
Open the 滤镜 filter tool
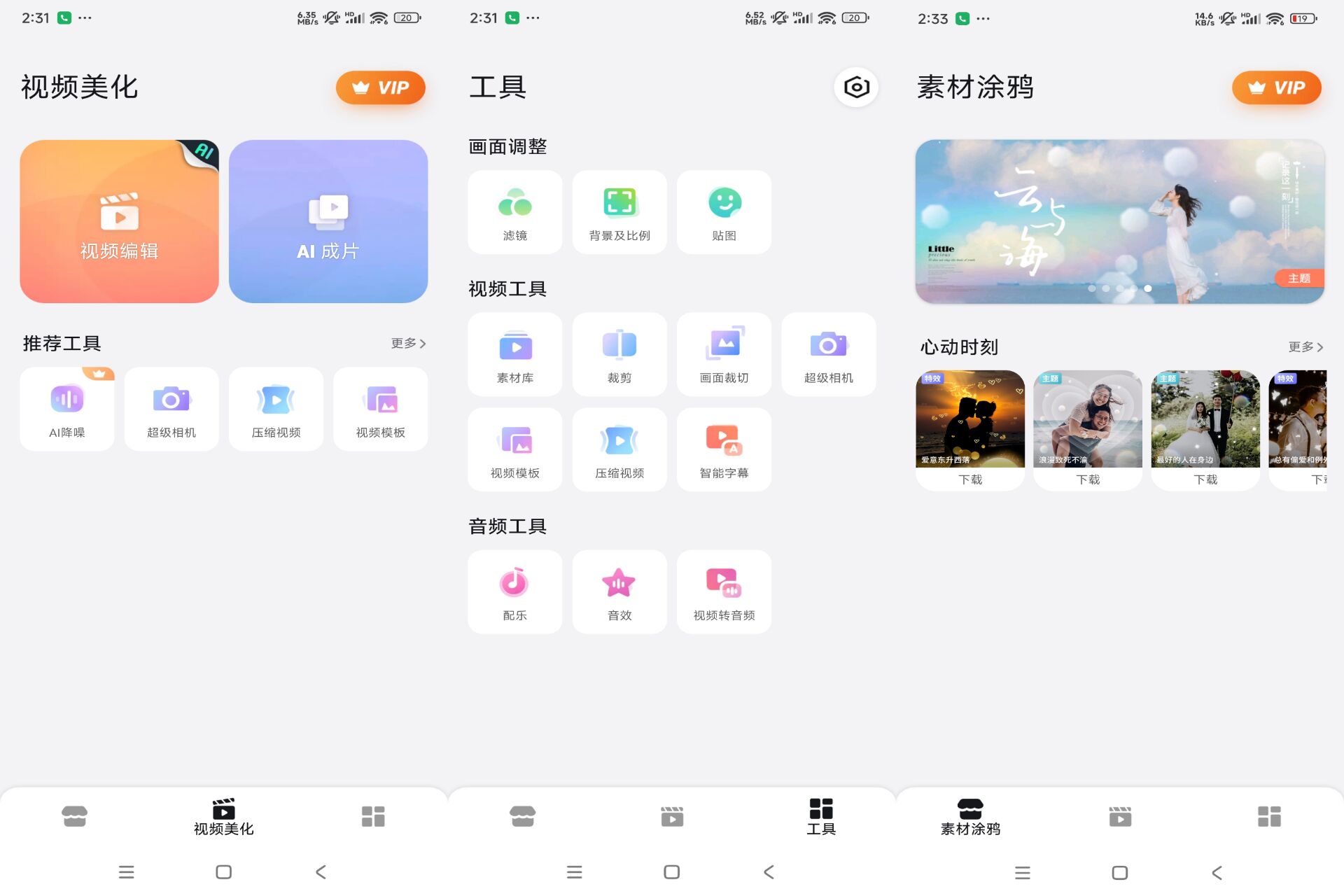[514, 212]
